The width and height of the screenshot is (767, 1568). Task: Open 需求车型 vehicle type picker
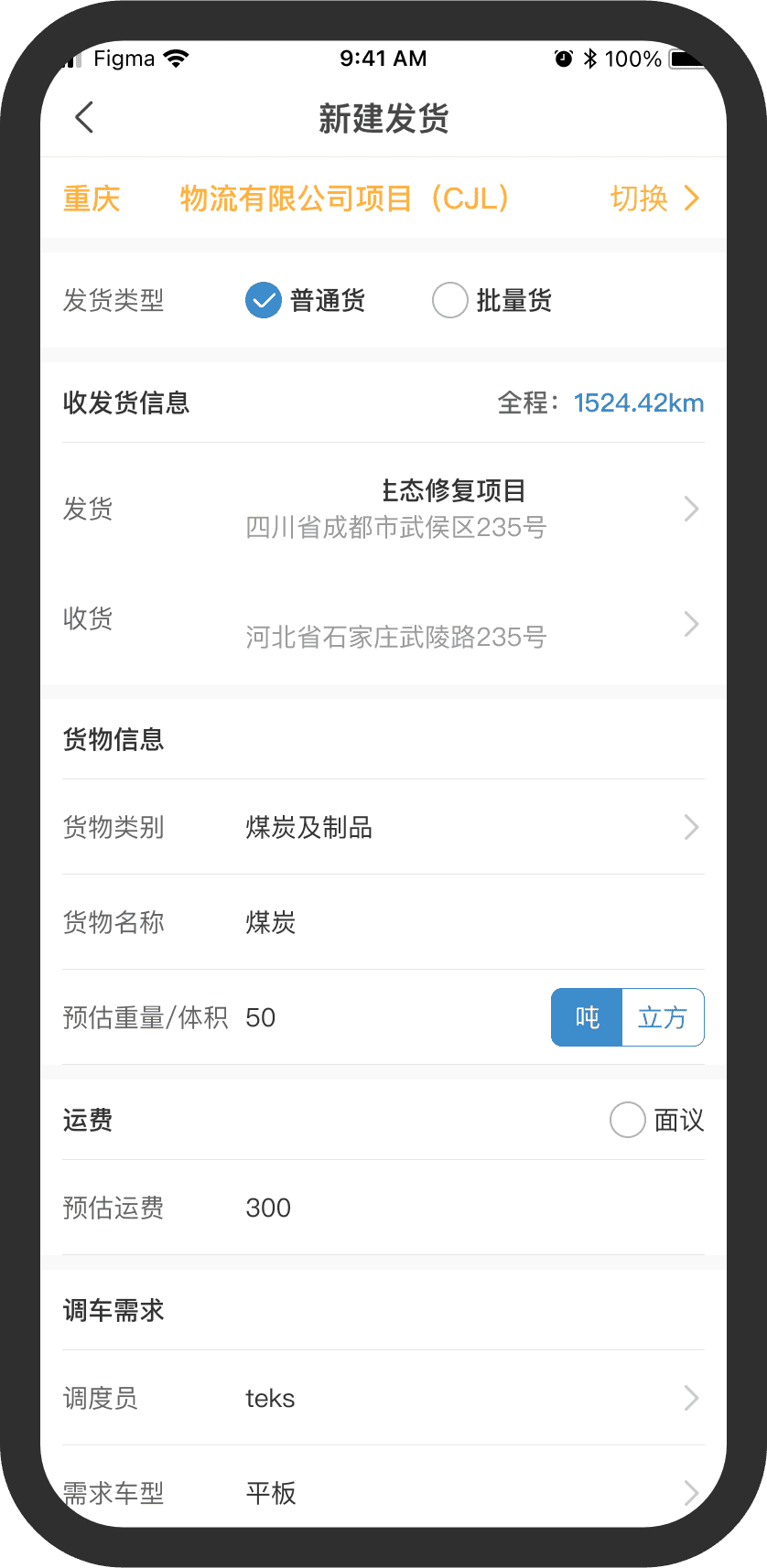click(x=383, y=1492)
